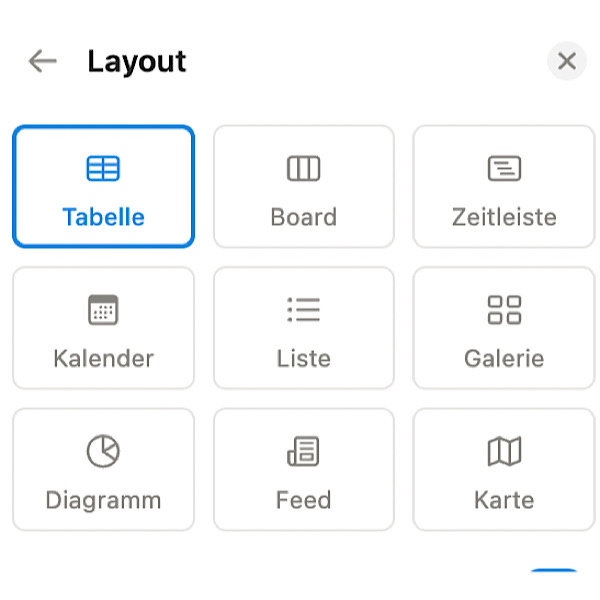Choose the Diagramm layout

pos(103,469)
